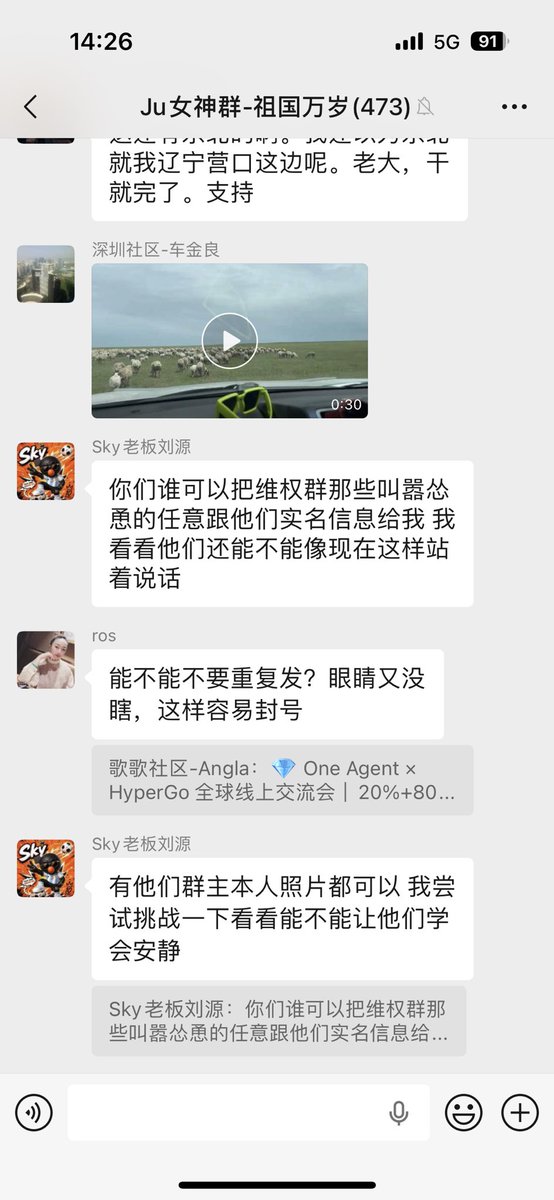Open 深圳社区-车金良's avatar profile
554x1200 pixels.
tap(46, 274)
